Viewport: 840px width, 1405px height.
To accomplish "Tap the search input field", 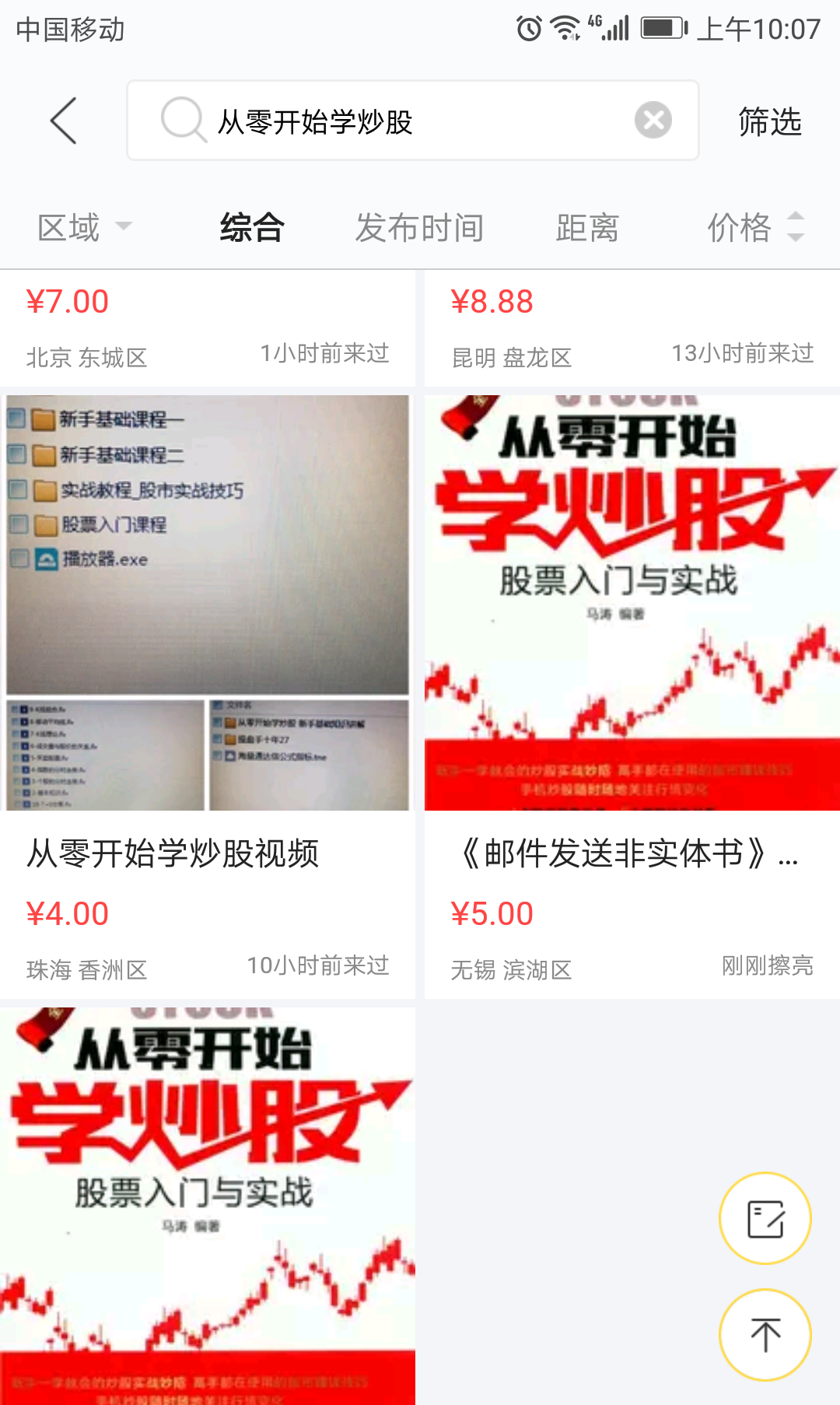I will coord(389,121).
